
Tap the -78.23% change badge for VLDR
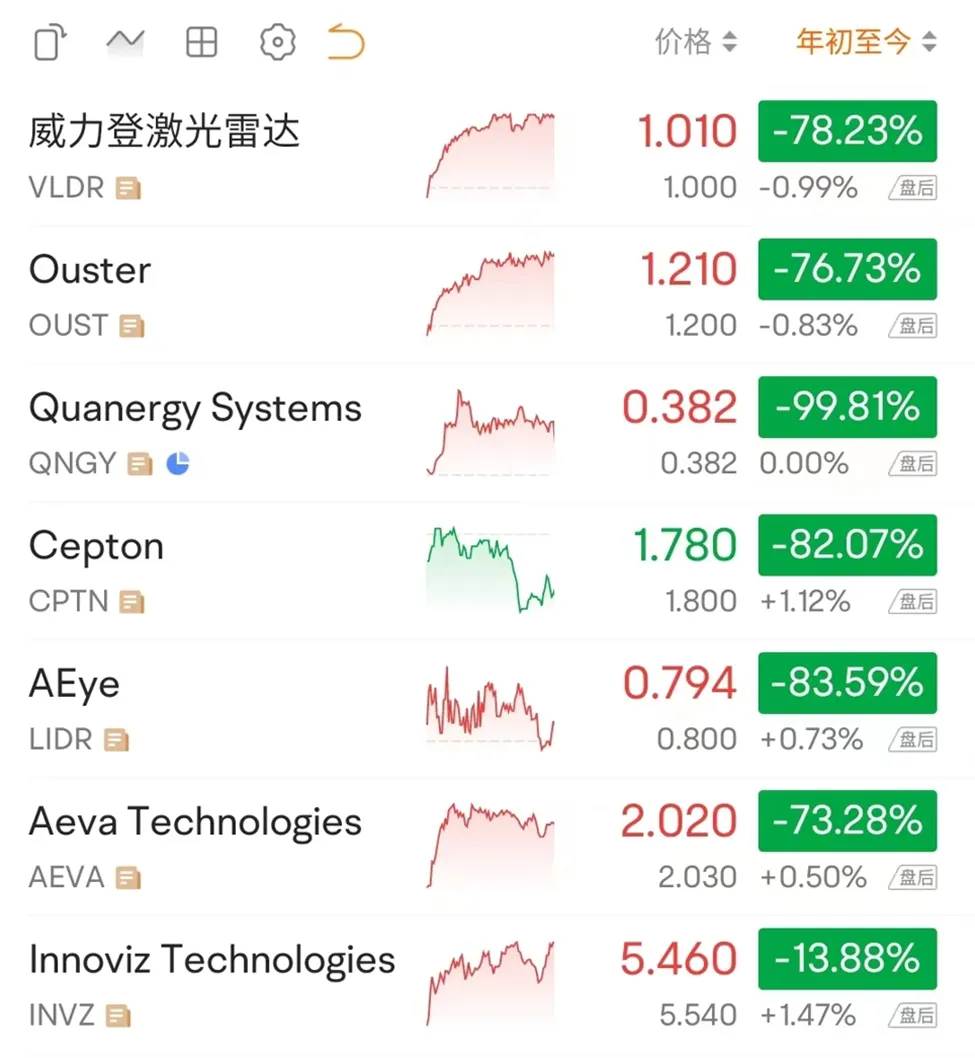coord(847,131)
